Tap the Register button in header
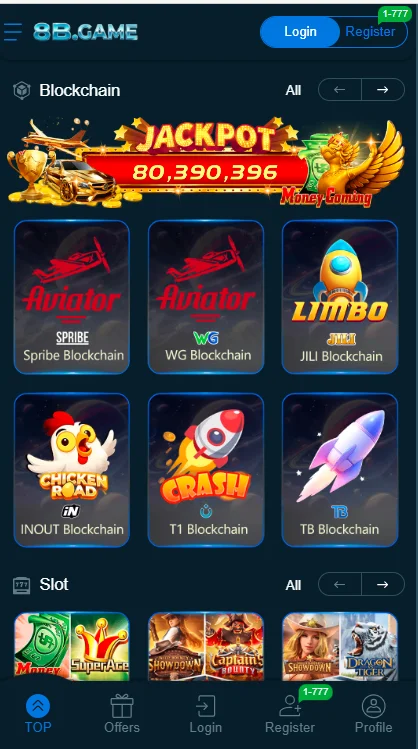This screenshot has height=749, width=418. [370, 32]
